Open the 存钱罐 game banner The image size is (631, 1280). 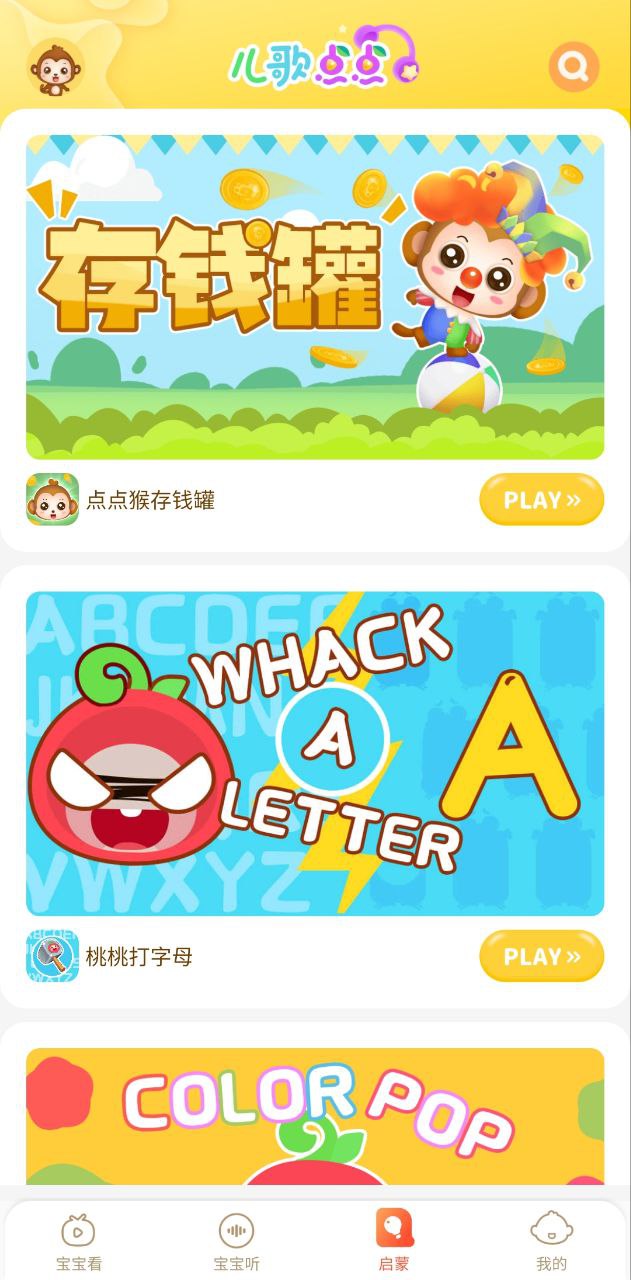(x=315, y=297)
